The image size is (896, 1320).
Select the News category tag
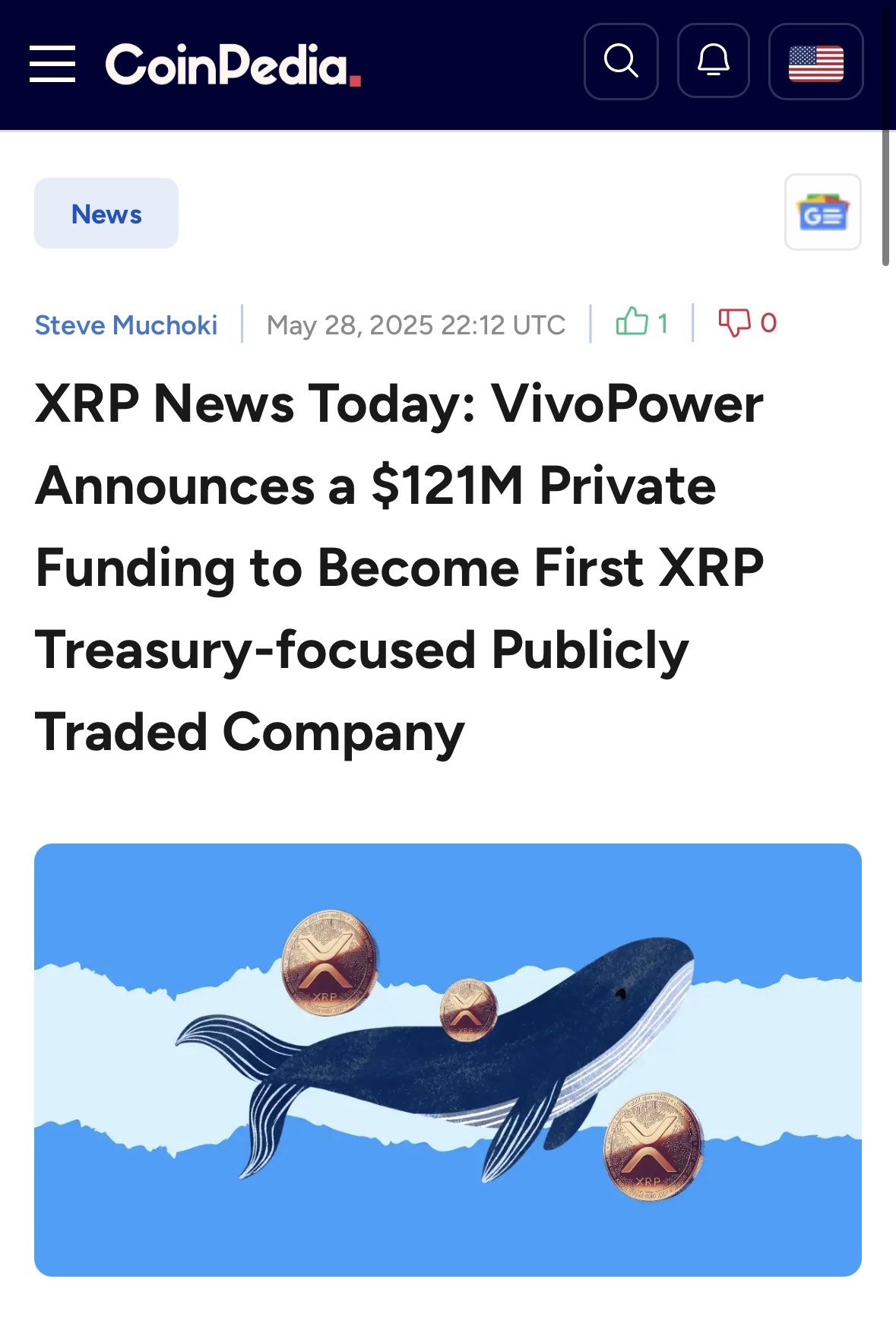106,214
